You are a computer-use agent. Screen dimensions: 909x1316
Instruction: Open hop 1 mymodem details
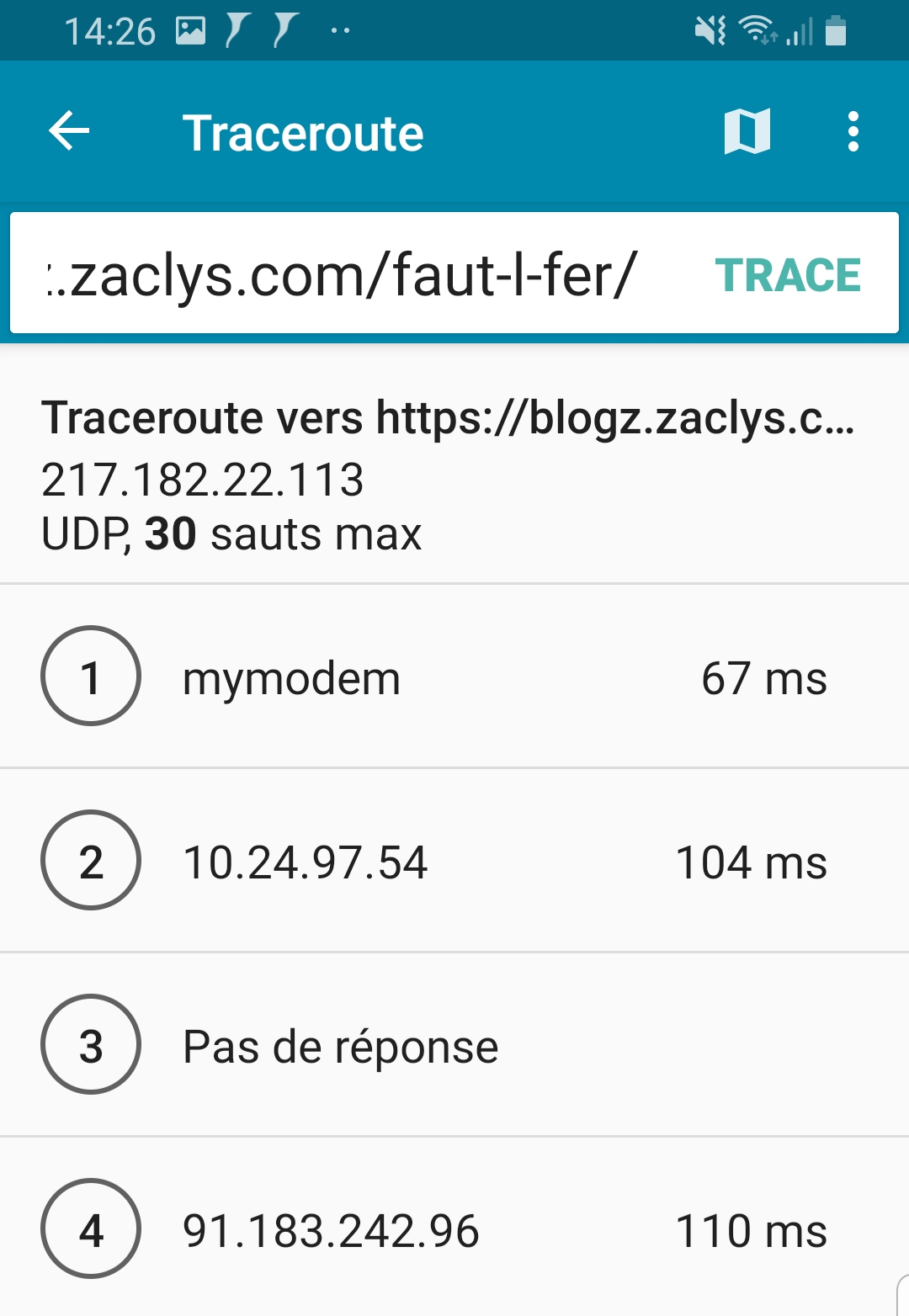pos(454,677)
